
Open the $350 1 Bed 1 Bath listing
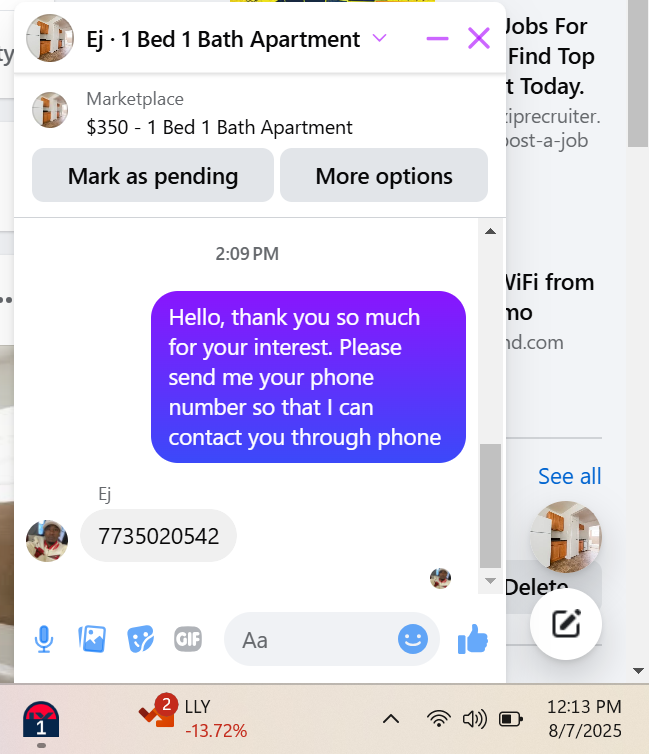click(x=219, y=127)
